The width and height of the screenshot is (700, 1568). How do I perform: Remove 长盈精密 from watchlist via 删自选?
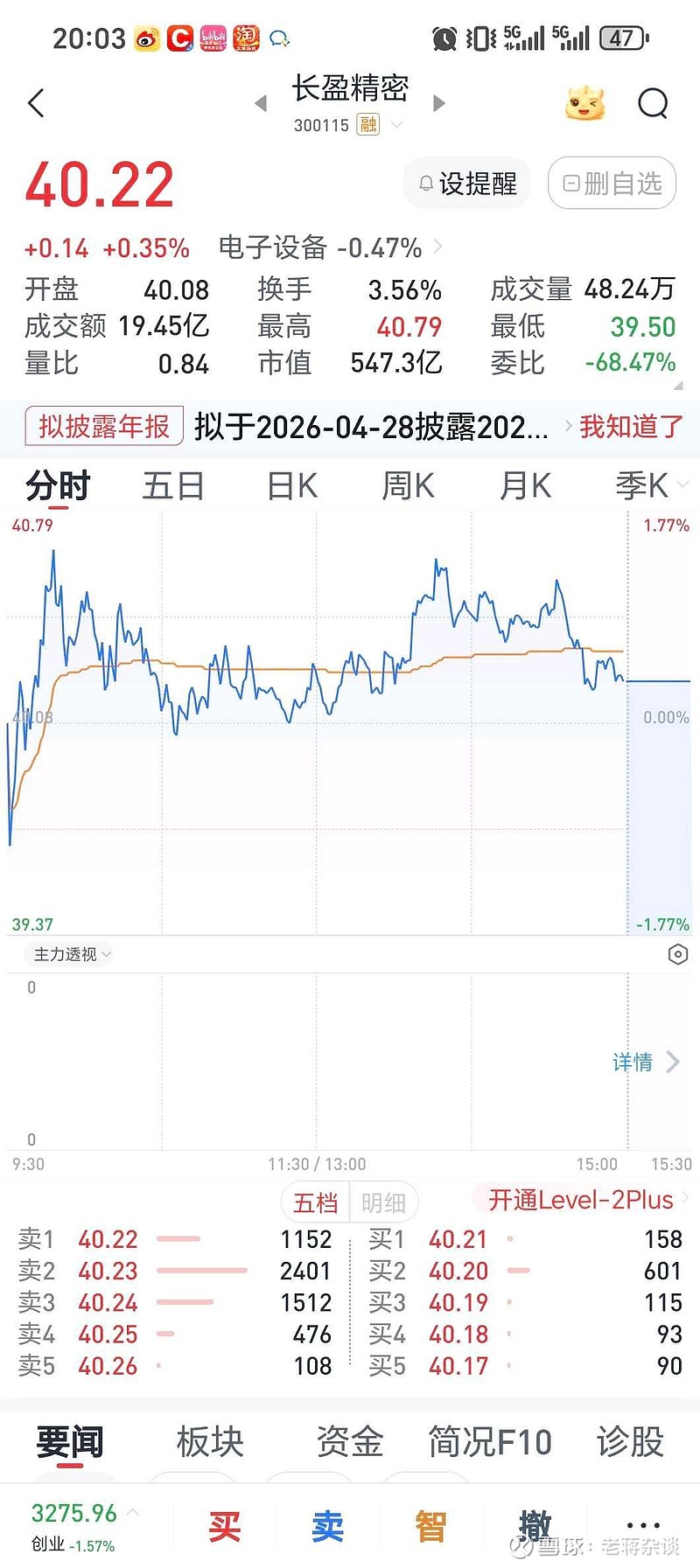coord(611,184)
